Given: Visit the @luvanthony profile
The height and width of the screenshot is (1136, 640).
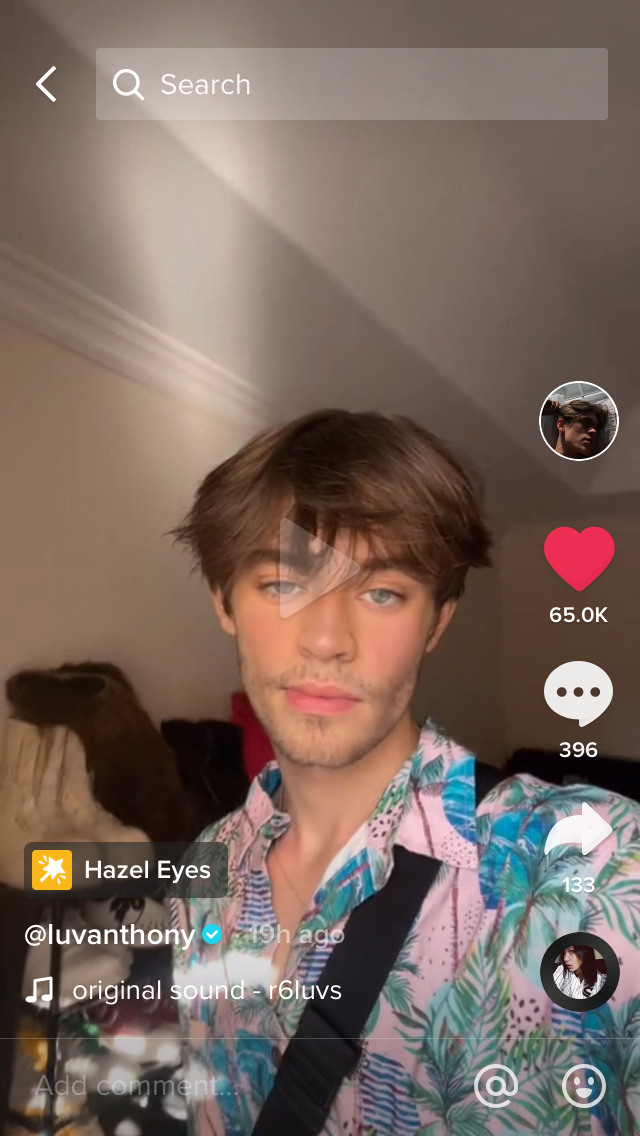Looking at the screenshot, I should tap(109, 935).
